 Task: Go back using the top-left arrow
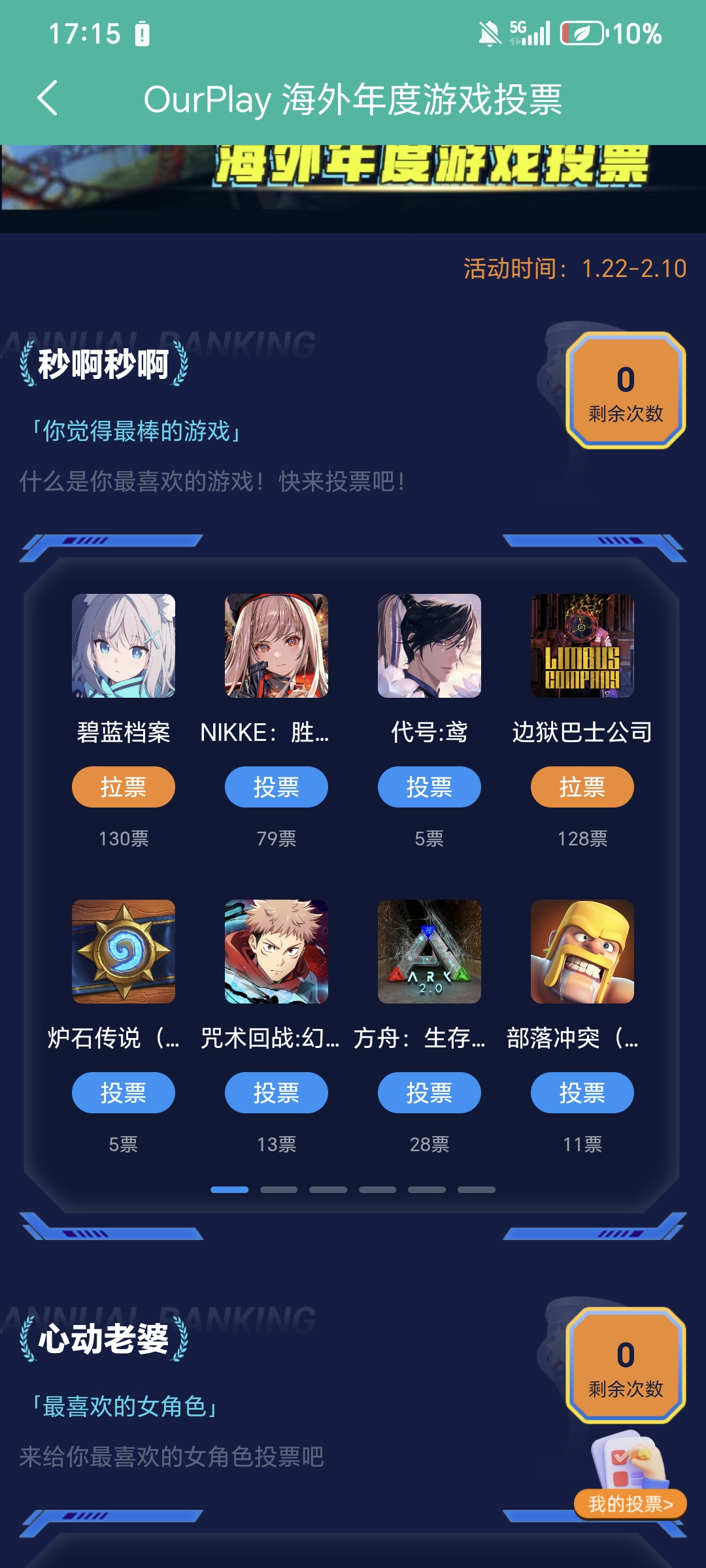coord(48,99)
